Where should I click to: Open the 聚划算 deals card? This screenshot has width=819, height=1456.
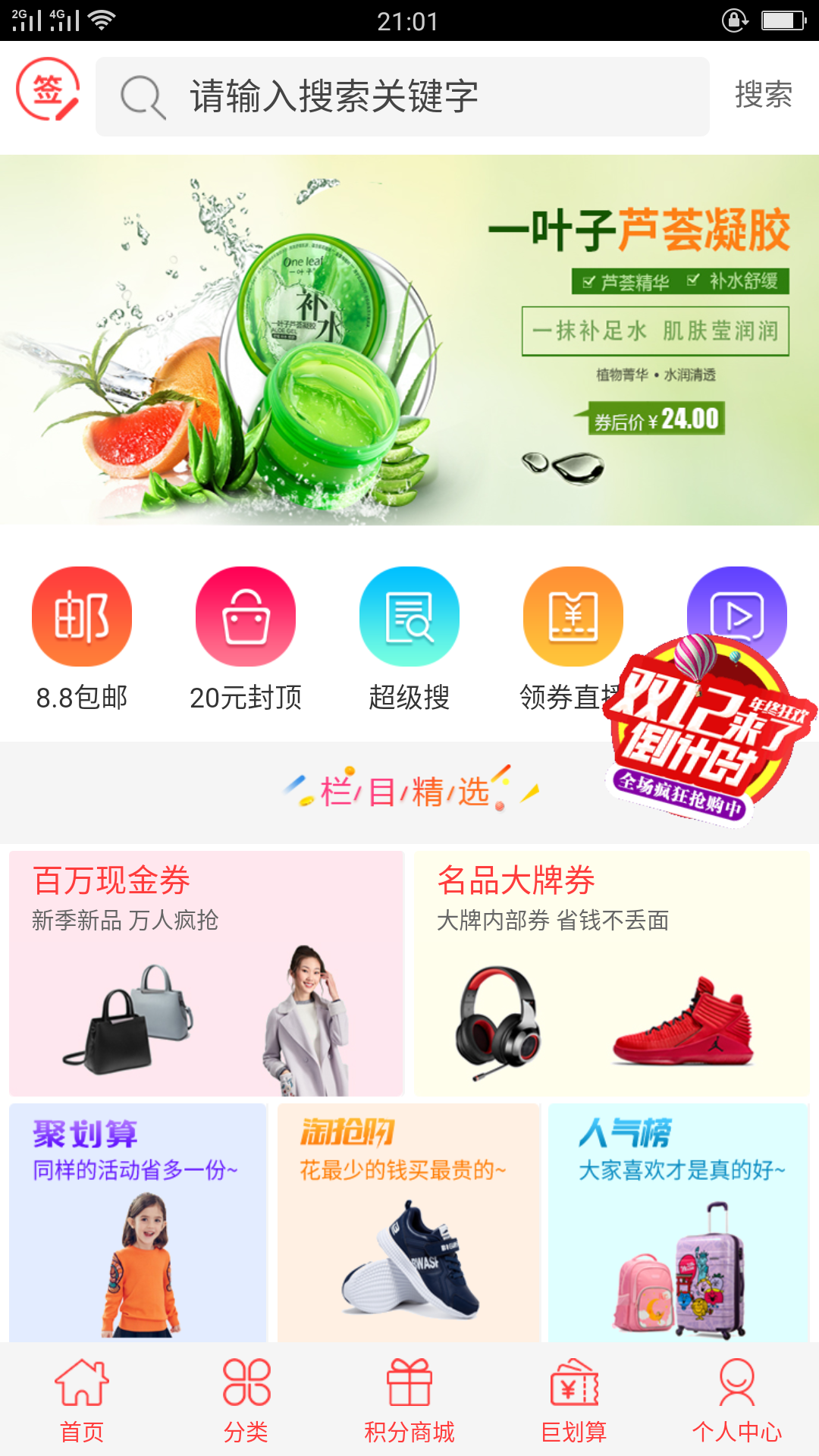(138, 1222)
